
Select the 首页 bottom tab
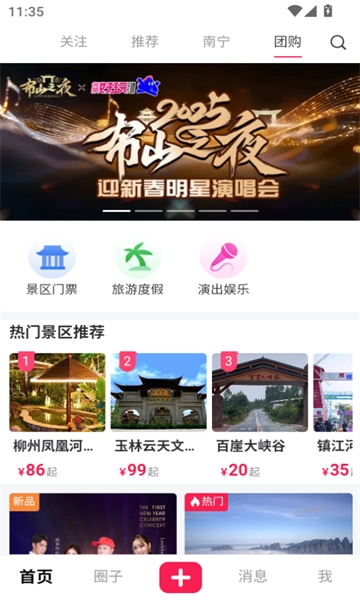[x=36, y=576]
